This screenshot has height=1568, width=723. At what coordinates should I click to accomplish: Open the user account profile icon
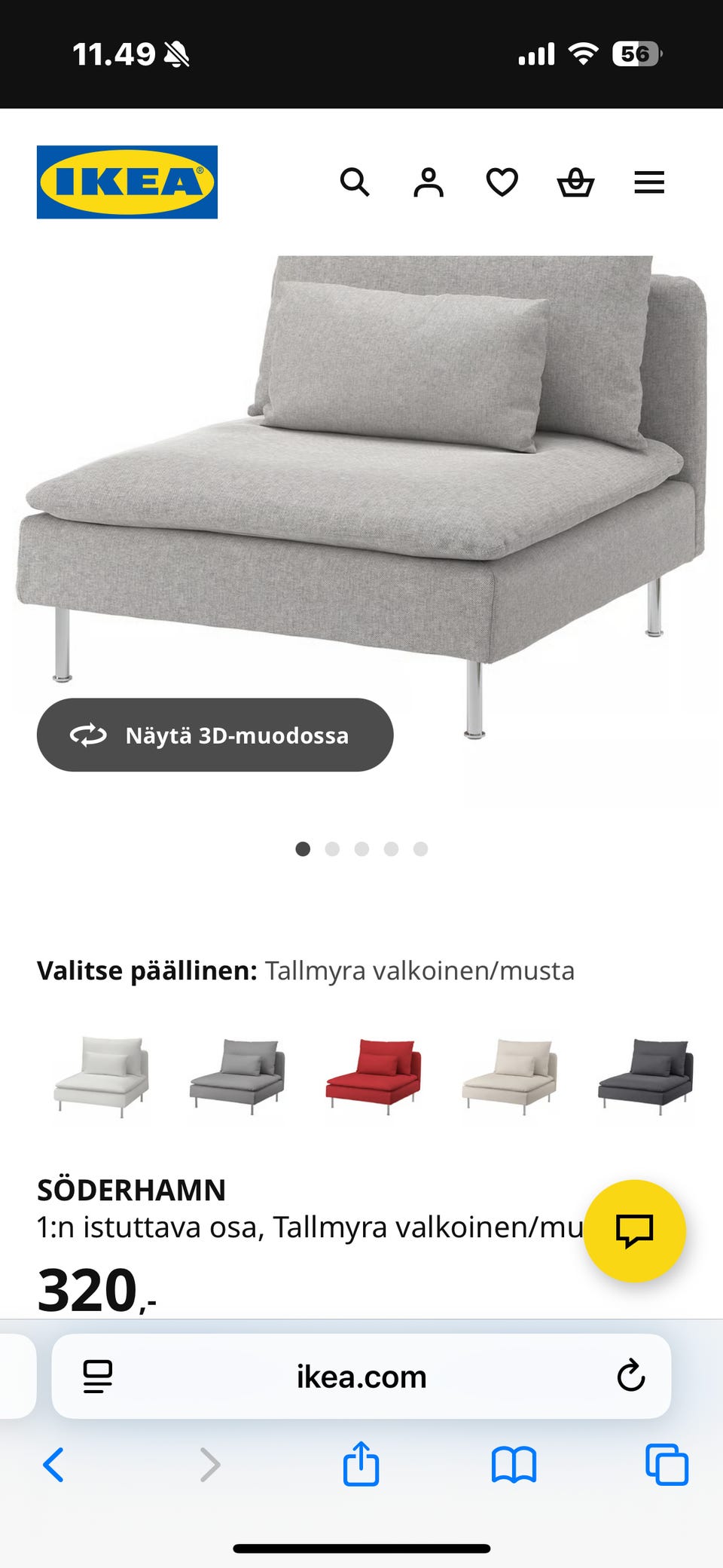pyautogui.click(x=429, y=182)
